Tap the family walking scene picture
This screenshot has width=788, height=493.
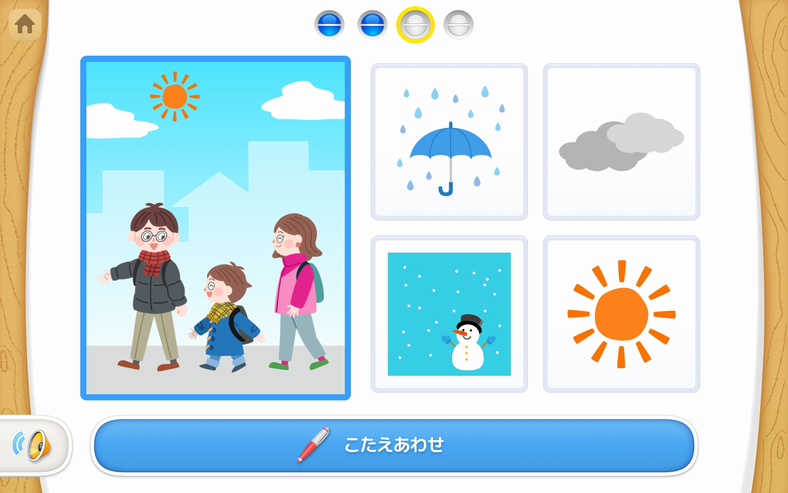pos(215,228)
